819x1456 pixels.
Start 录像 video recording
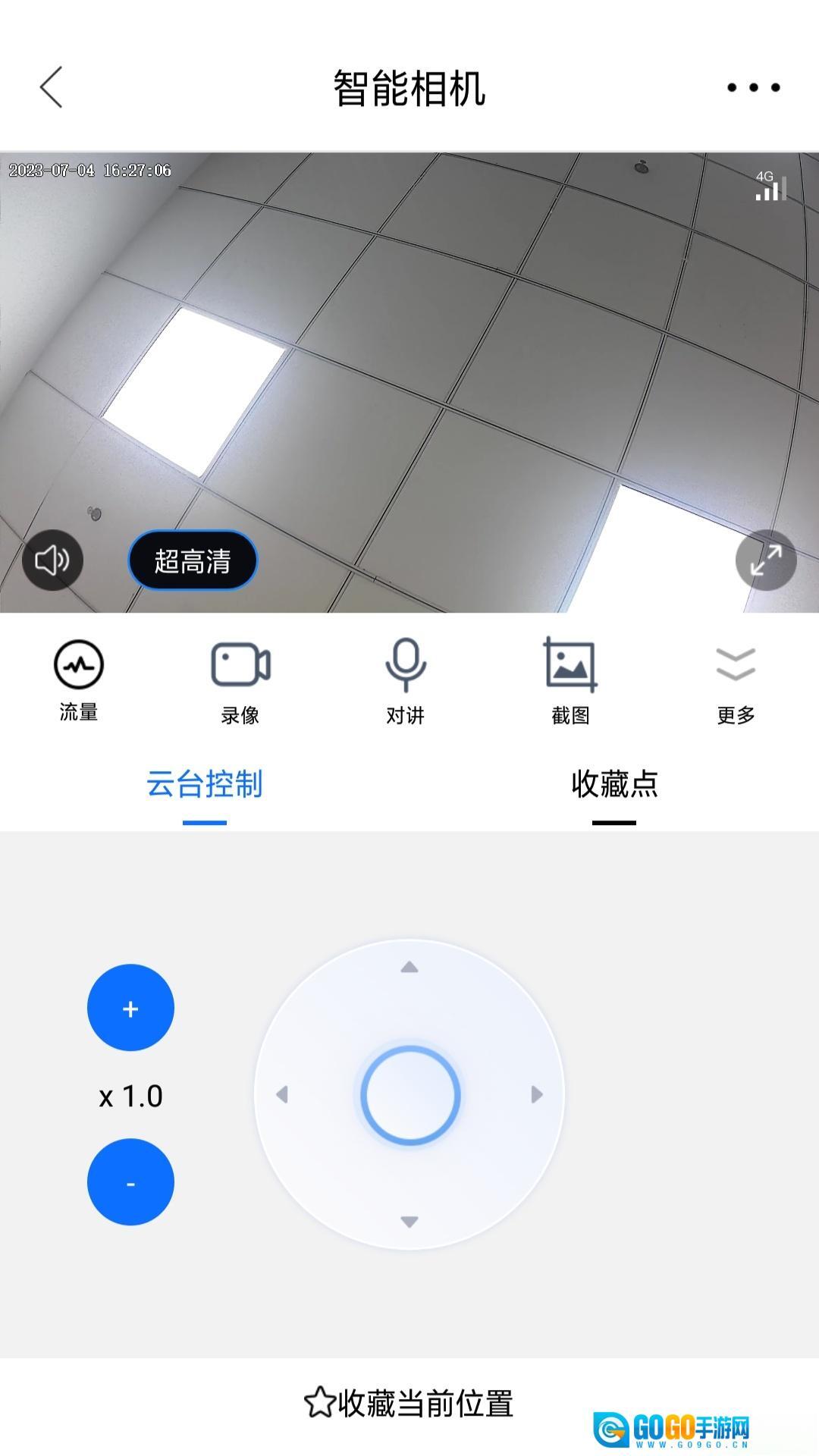pos(240,680)
